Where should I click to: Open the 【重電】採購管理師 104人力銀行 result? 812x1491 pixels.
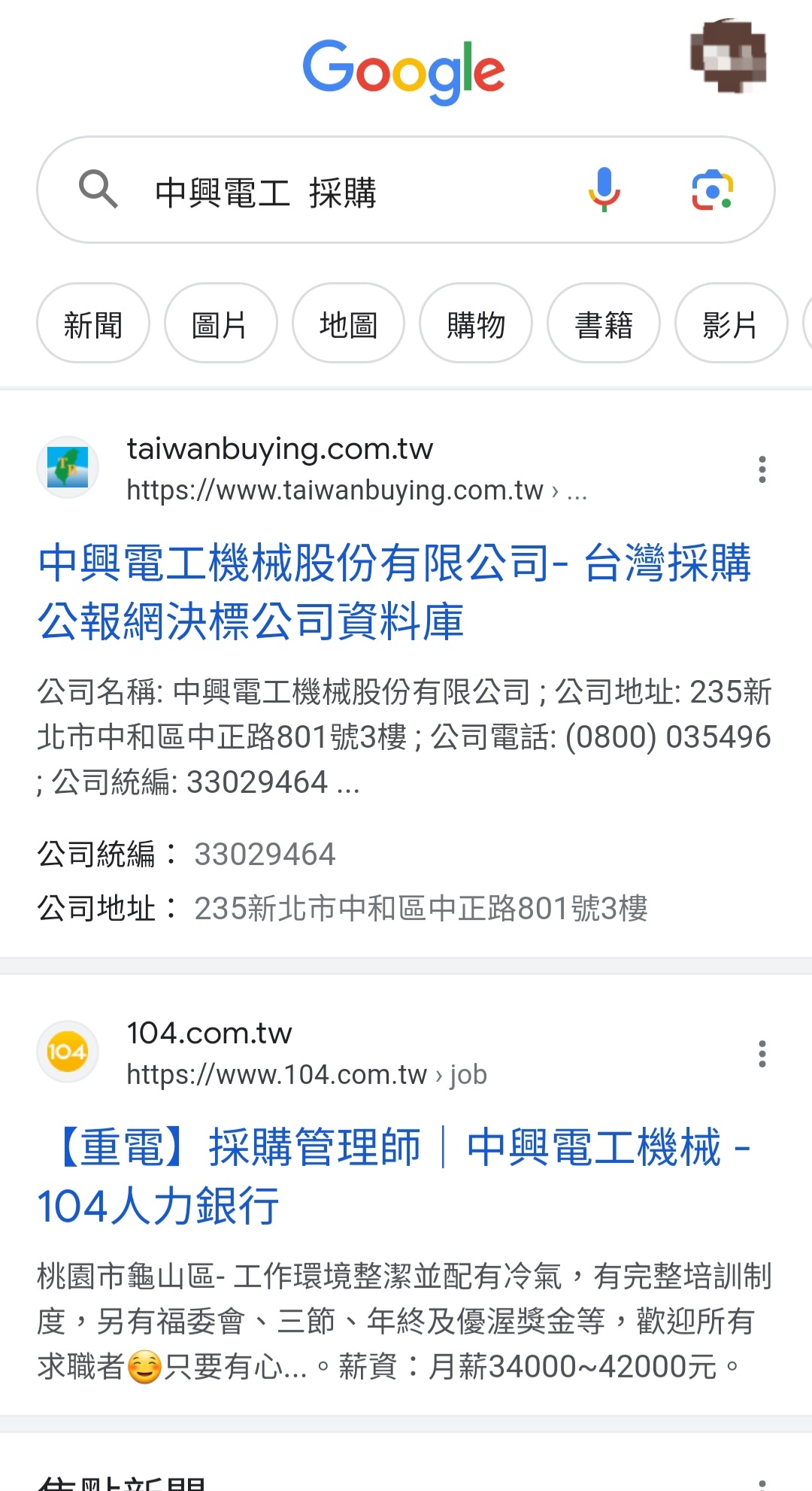394,1177
